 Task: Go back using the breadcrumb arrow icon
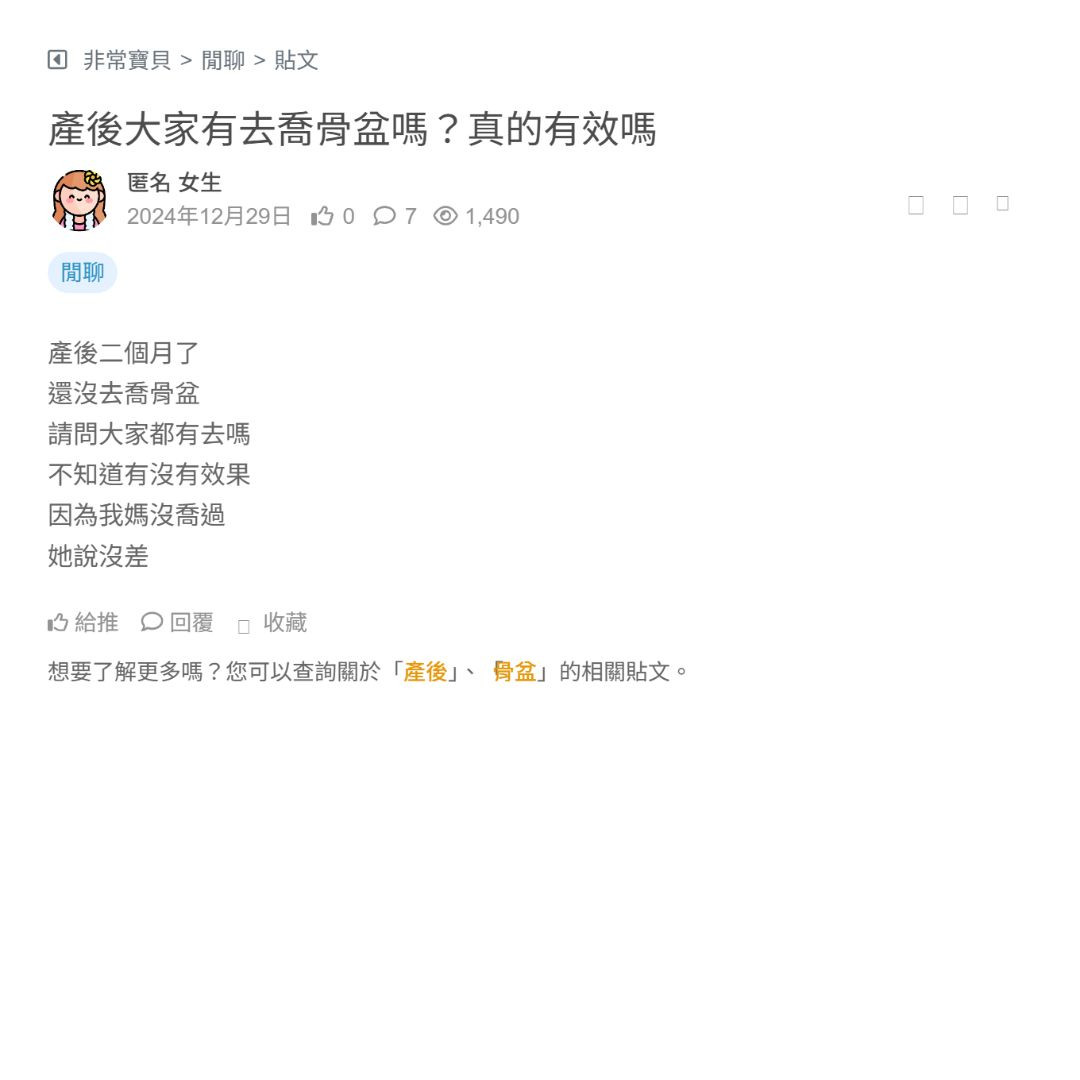point(57,60)
